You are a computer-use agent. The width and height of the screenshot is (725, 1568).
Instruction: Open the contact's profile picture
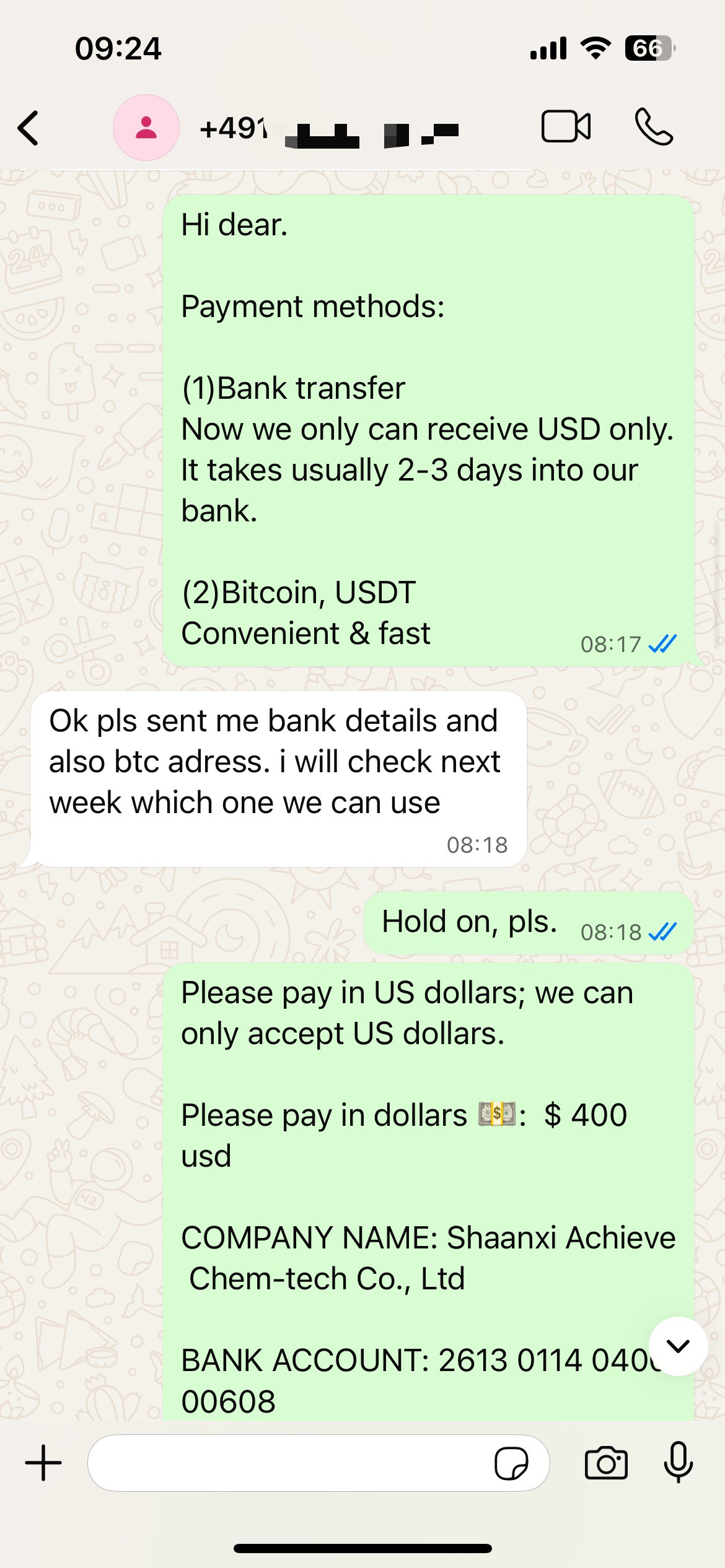(146, 128)
